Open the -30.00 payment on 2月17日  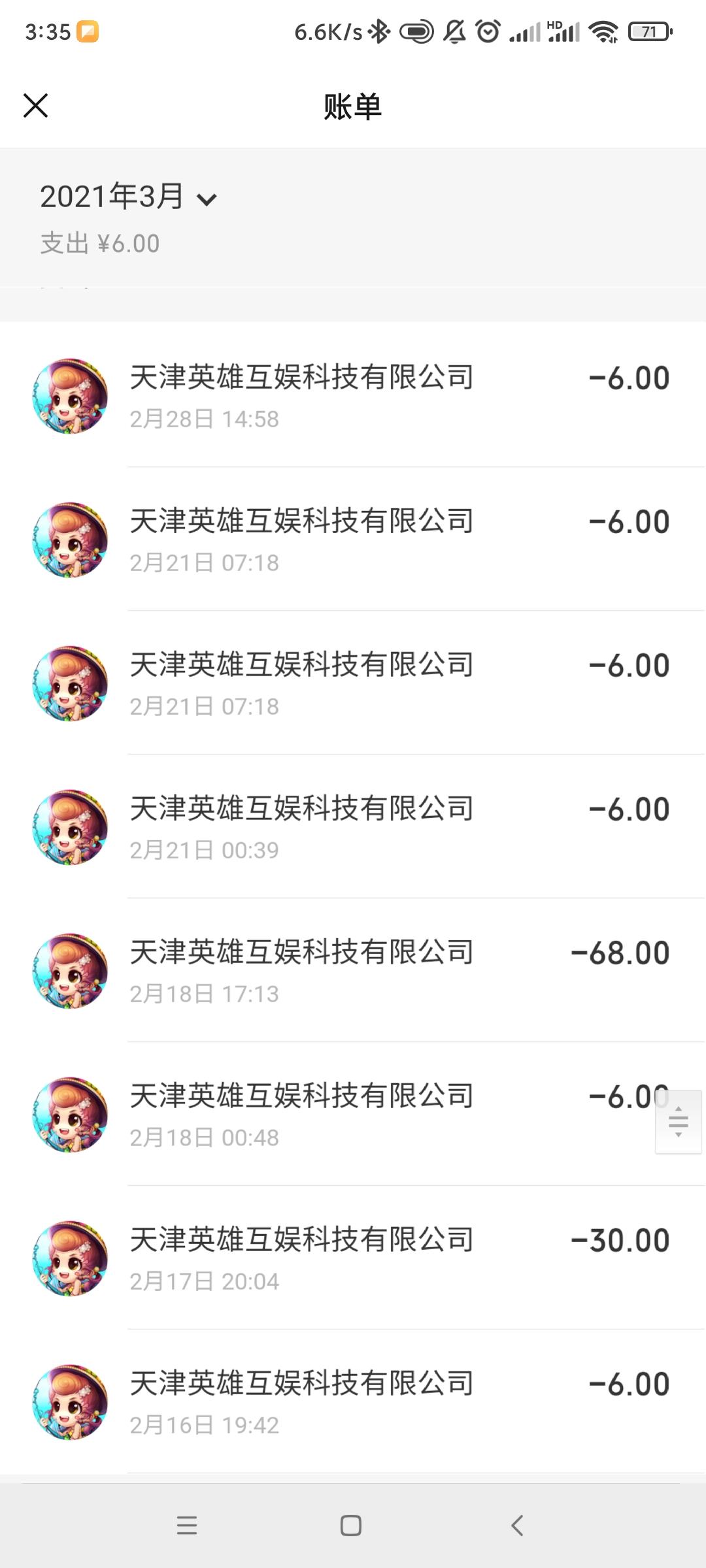click(x=353, y=1258)
